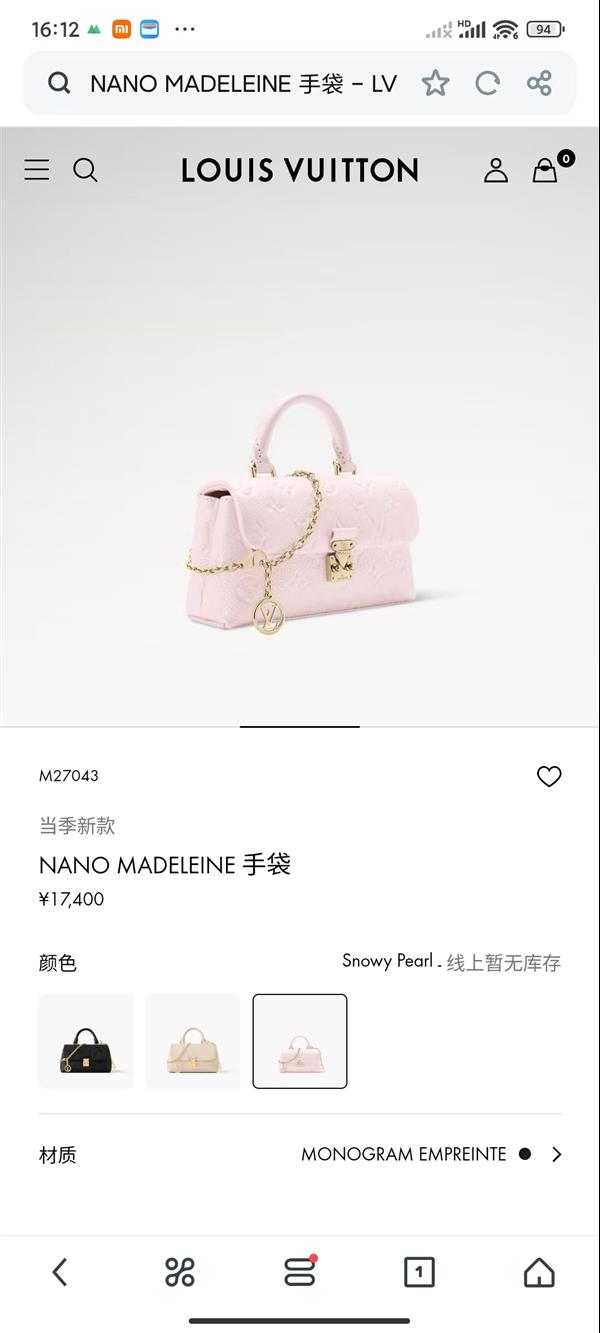Go back in the browser

pyautogui.click(x=60, y=1272)
